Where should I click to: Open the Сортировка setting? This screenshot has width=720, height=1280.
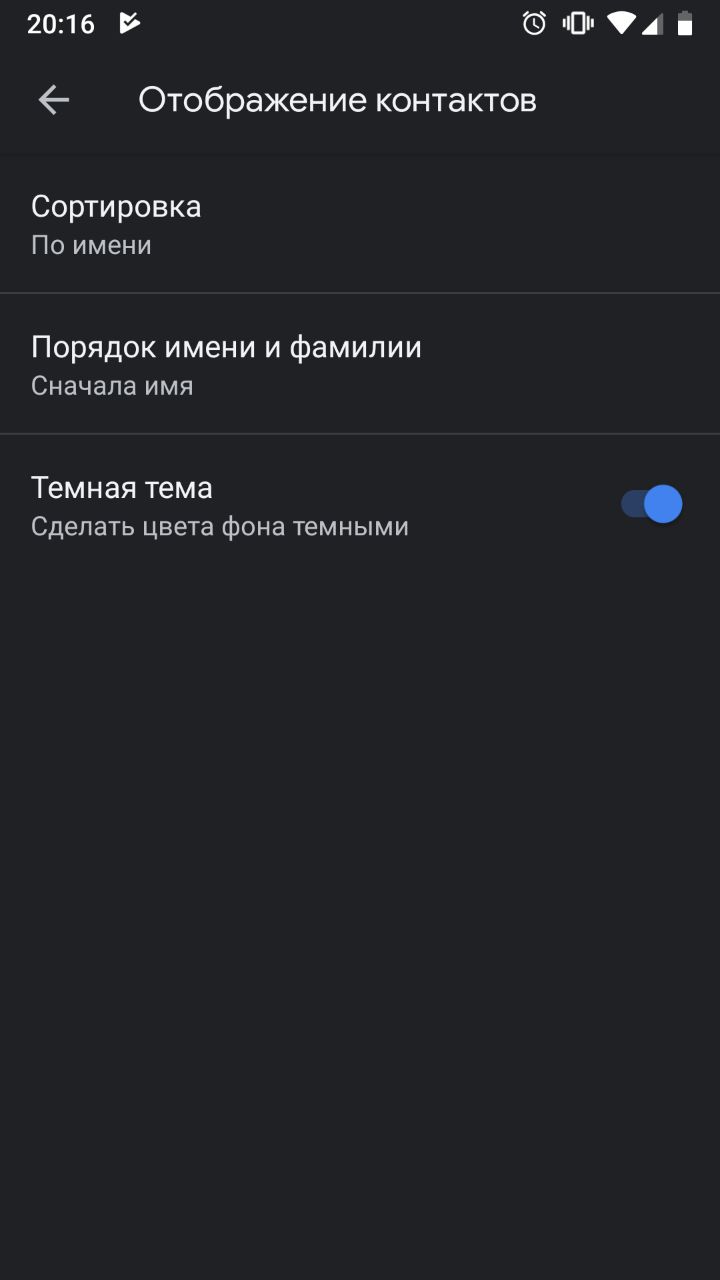coord(116,224)
